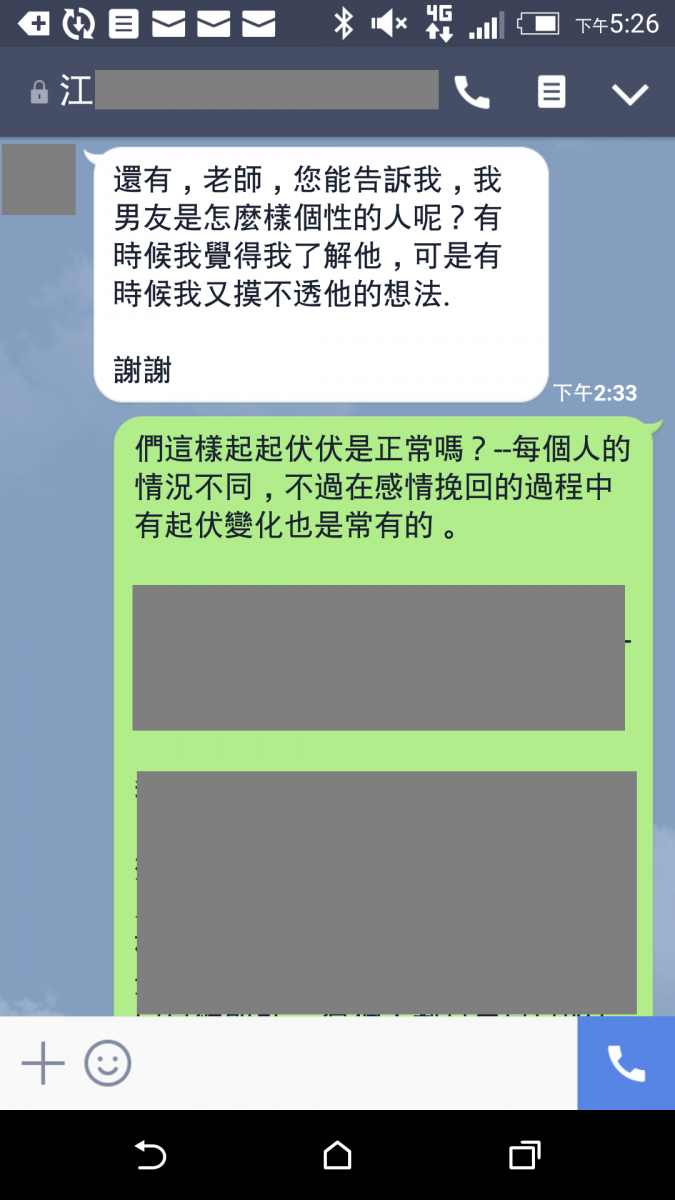675x1200 pixels.
Task: Open the sender's profile picture
Action: pos(39,180)
